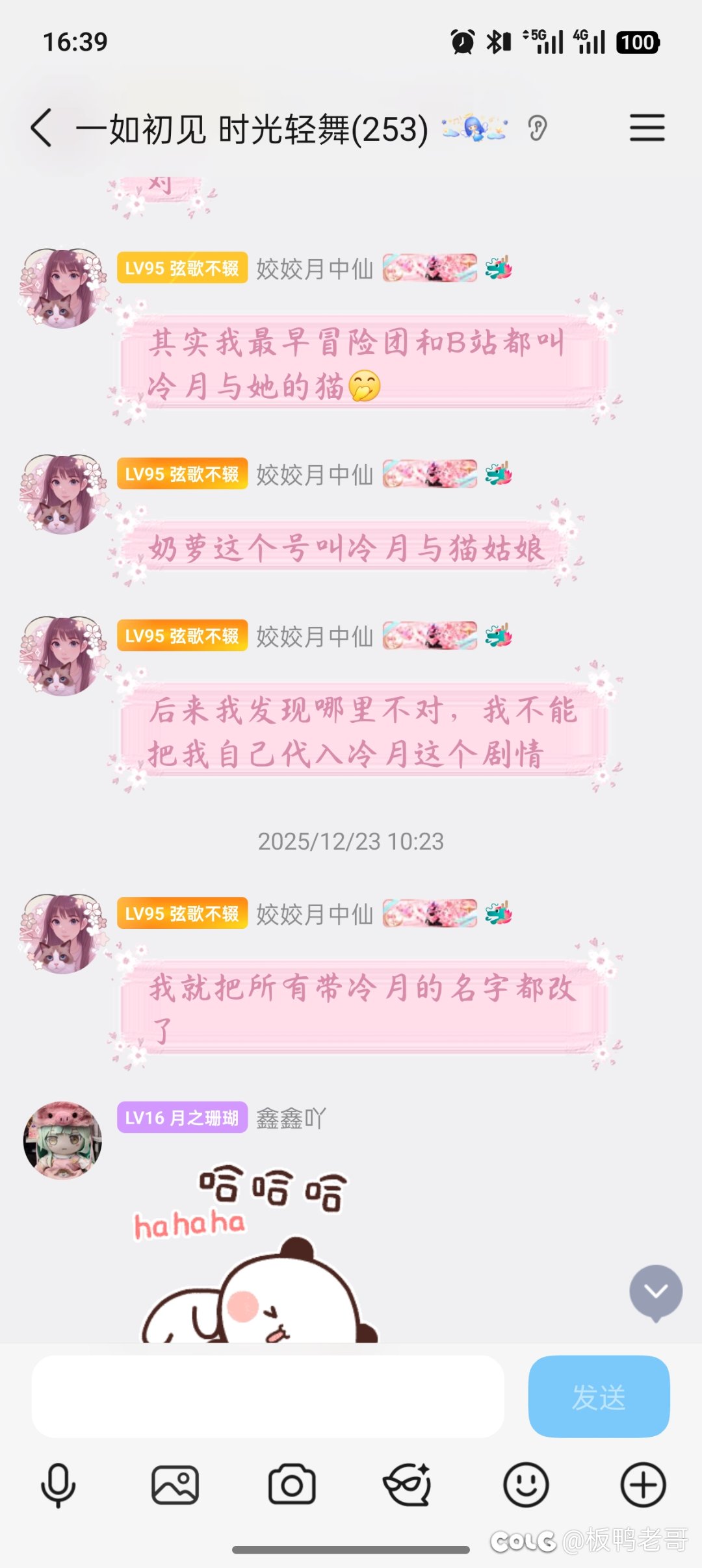702x1568 pixels.
Task: Open the AI sticker face icon
Action: (408, 1485)
